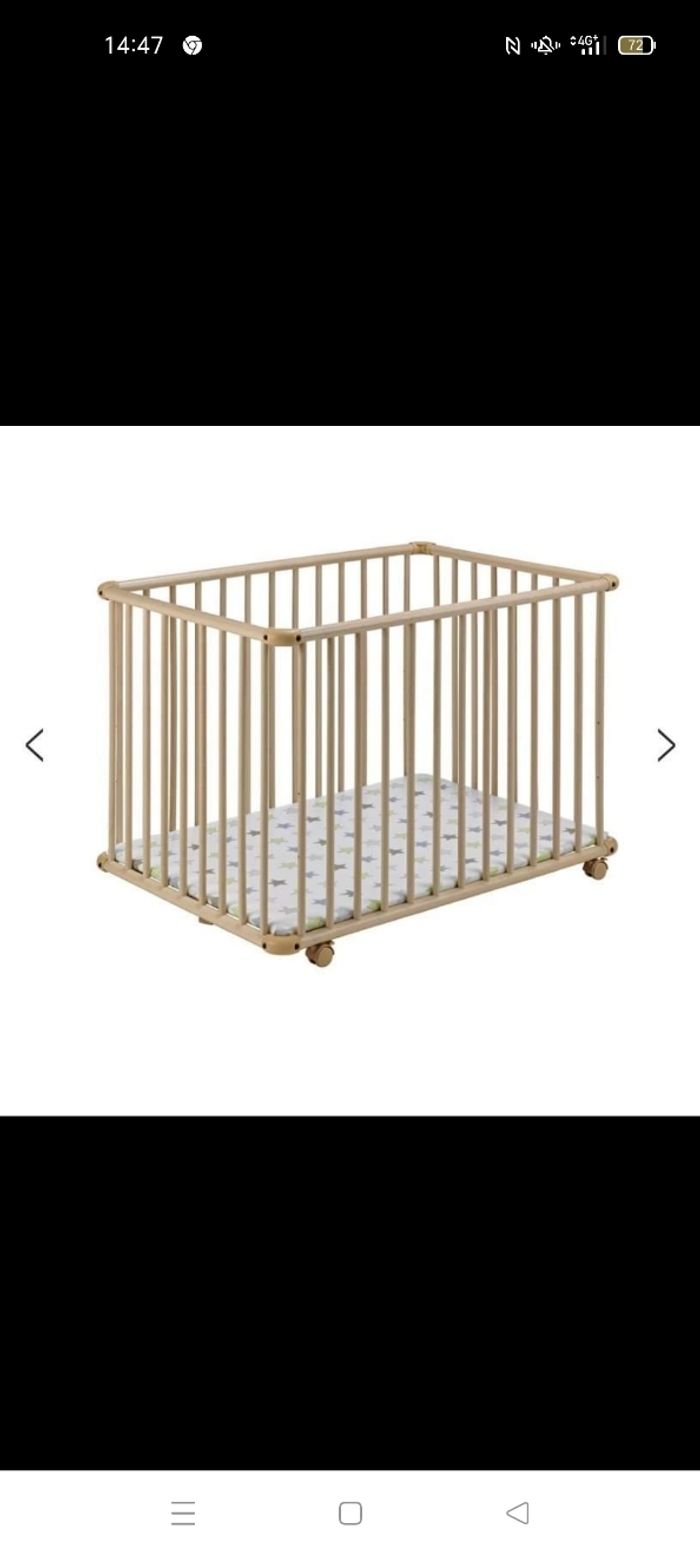Tap the system back button
700x1556 pixels.
(517, 1512)
